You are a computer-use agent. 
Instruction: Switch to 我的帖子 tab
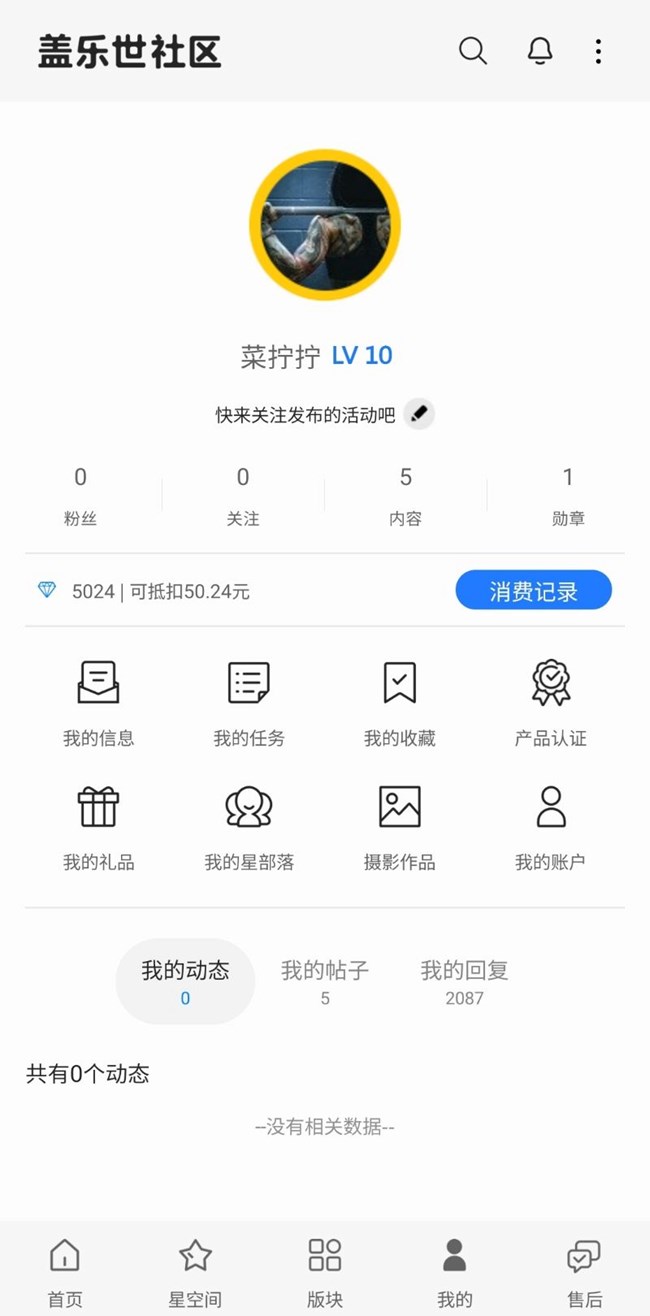pyautogui.click(x=325, y=981)
